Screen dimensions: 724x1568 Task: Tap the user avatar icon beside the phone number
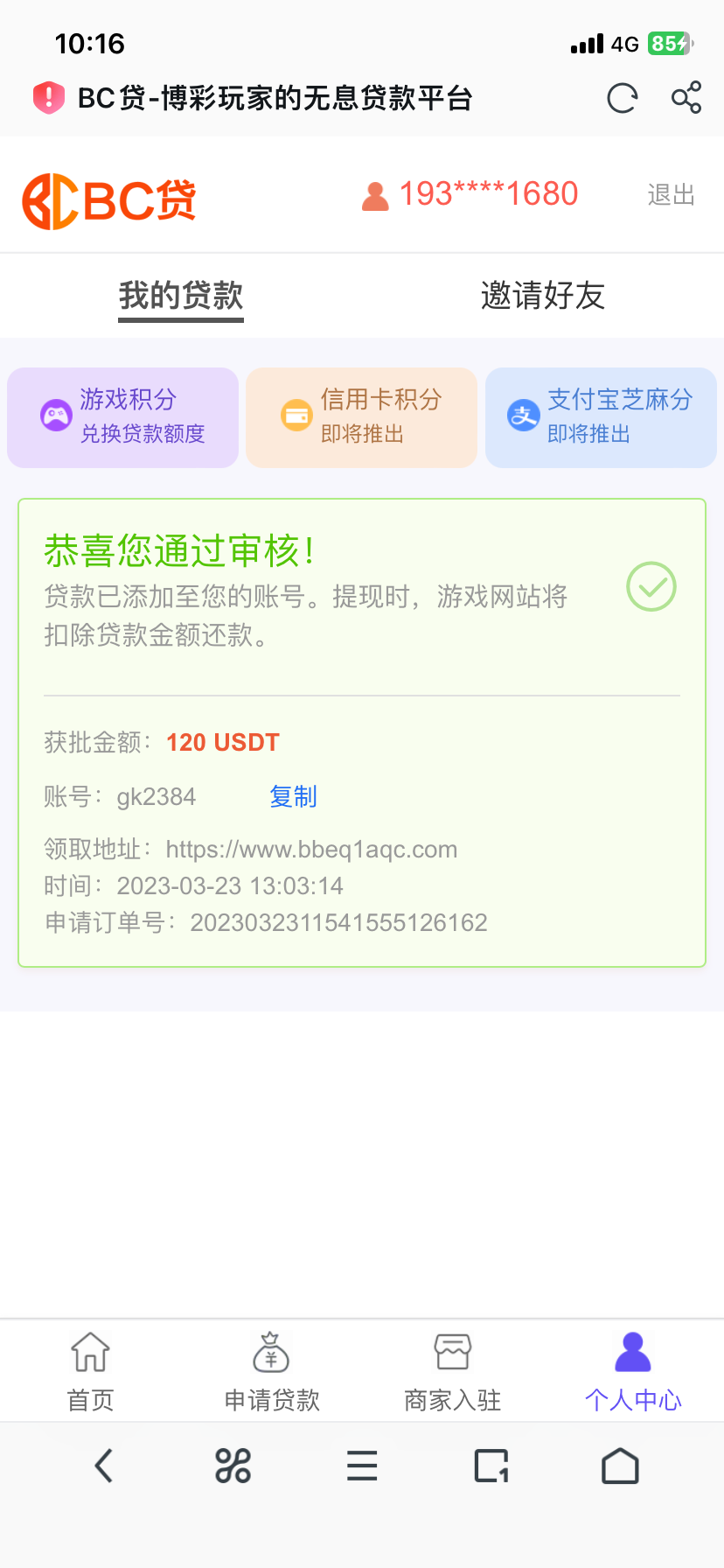point(374,196)
